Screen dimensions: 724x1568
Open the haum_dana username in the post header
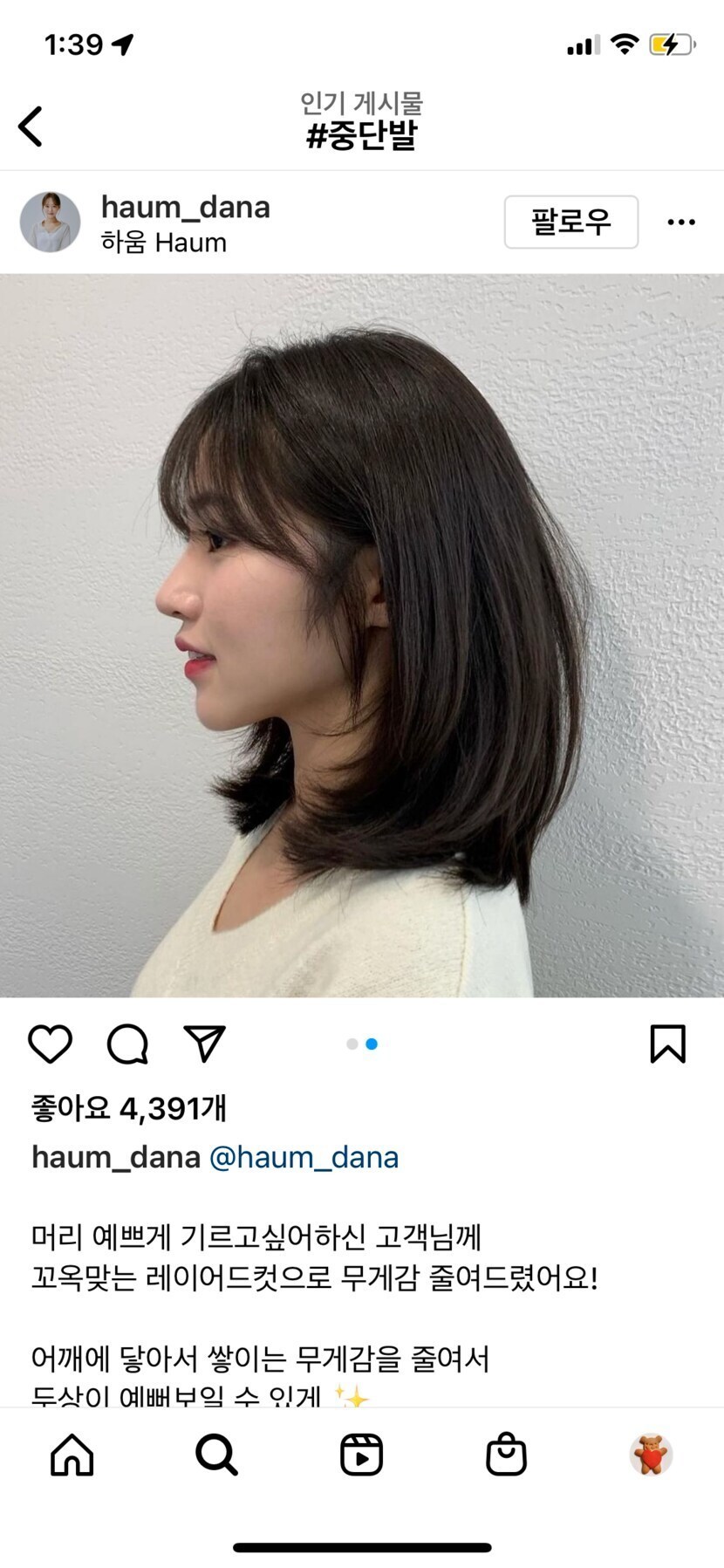pos(186,208)
